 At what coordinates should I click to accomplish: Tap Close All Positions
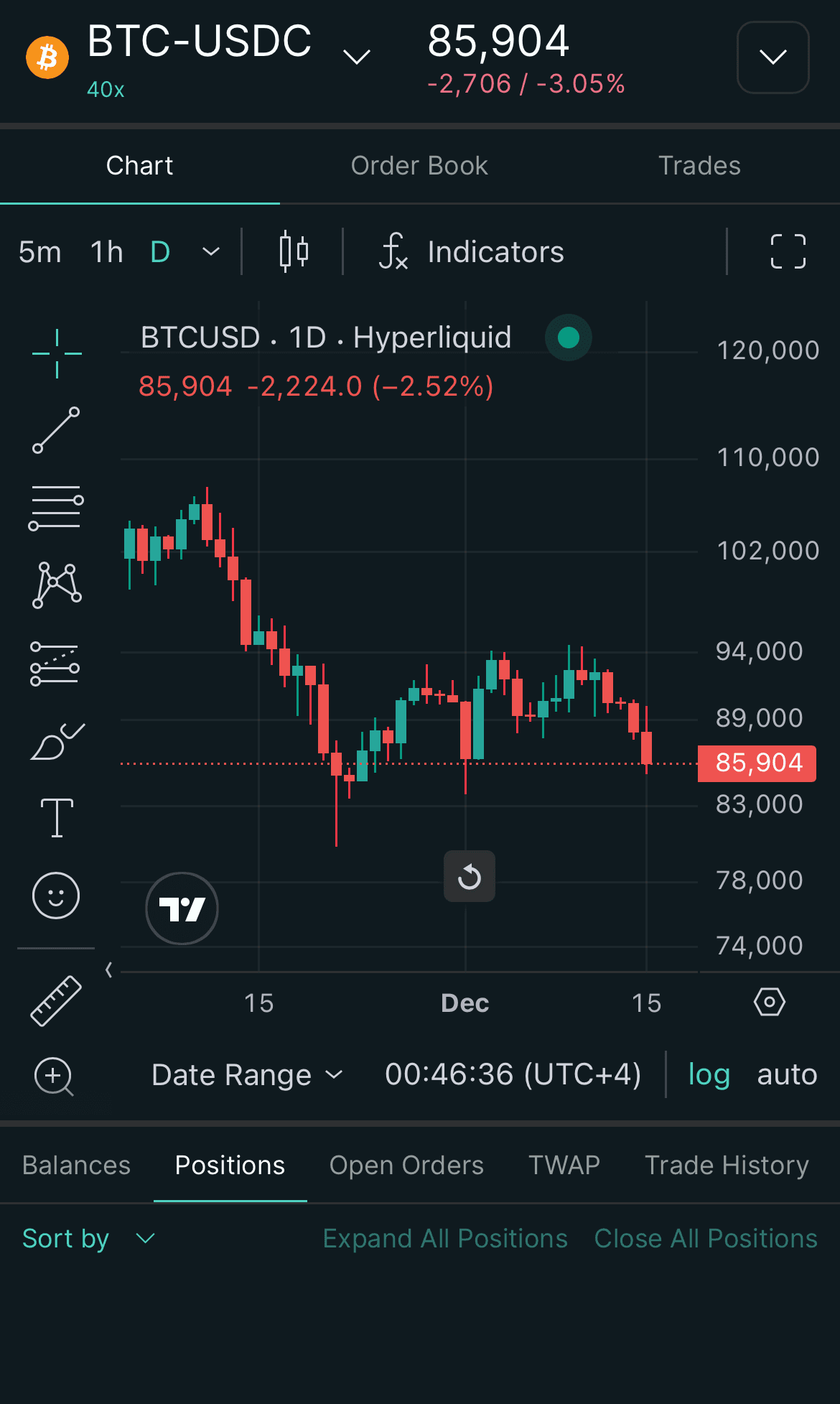tap(706, 1239)
